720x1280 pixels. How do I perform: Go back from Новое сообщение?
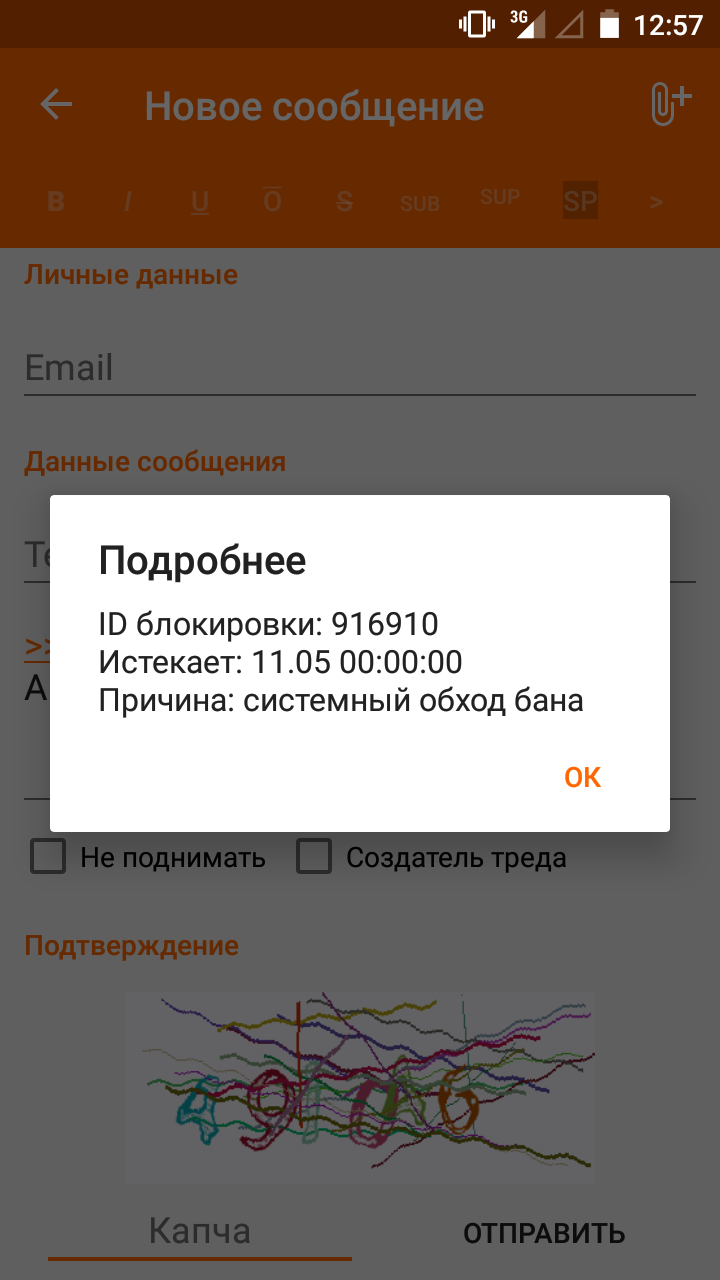coord(56,105)
